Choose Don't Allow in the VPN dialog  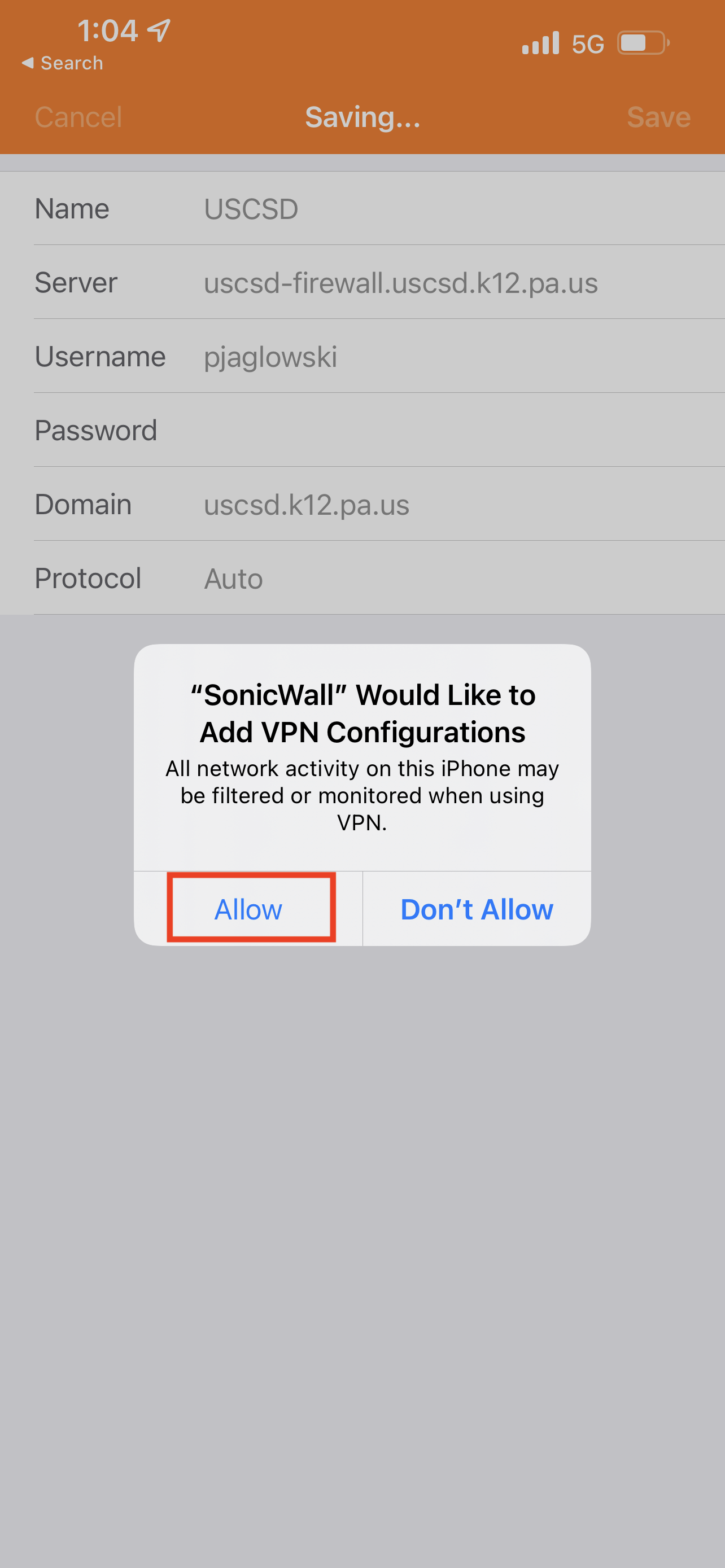(476, 909)
